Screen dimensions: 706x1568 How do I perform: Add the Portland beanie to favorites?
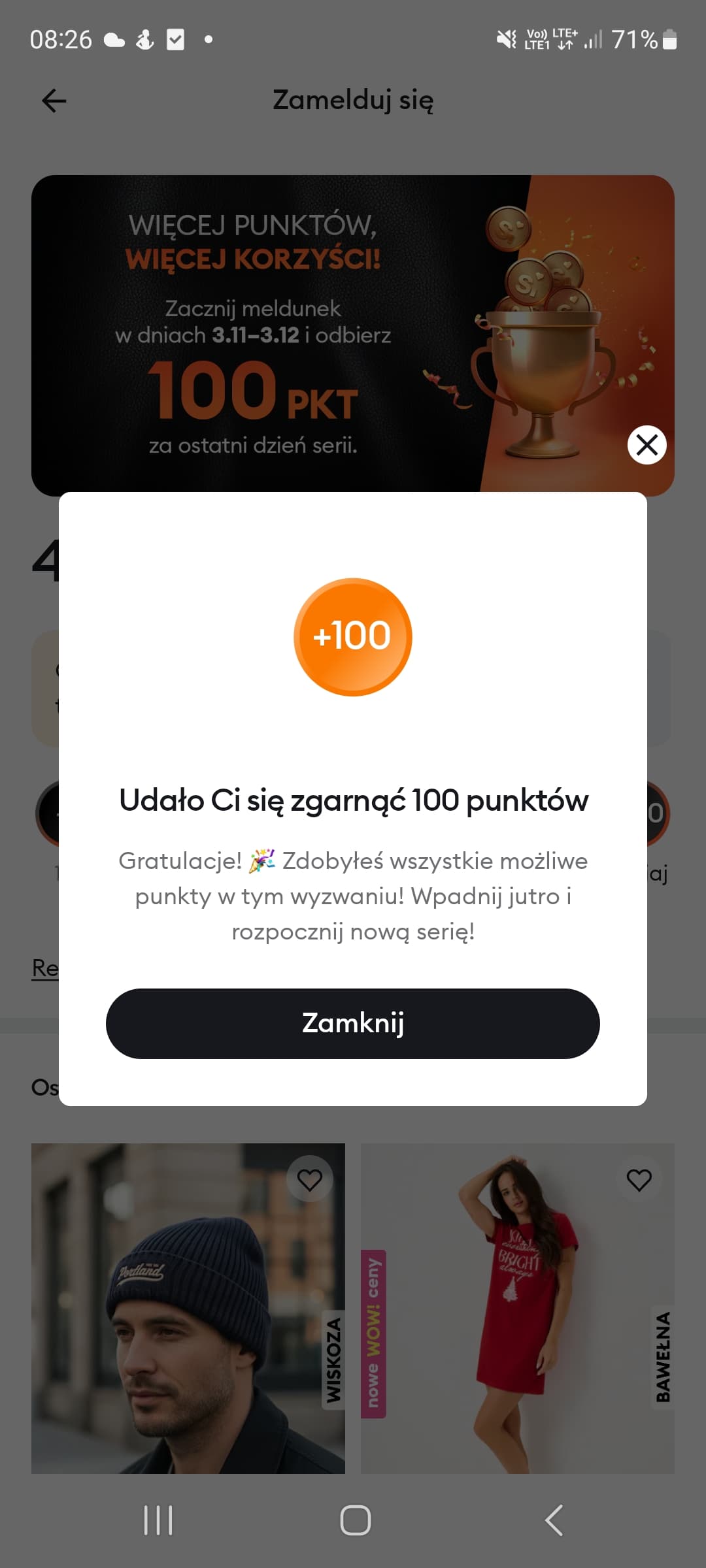point(310,1179)
